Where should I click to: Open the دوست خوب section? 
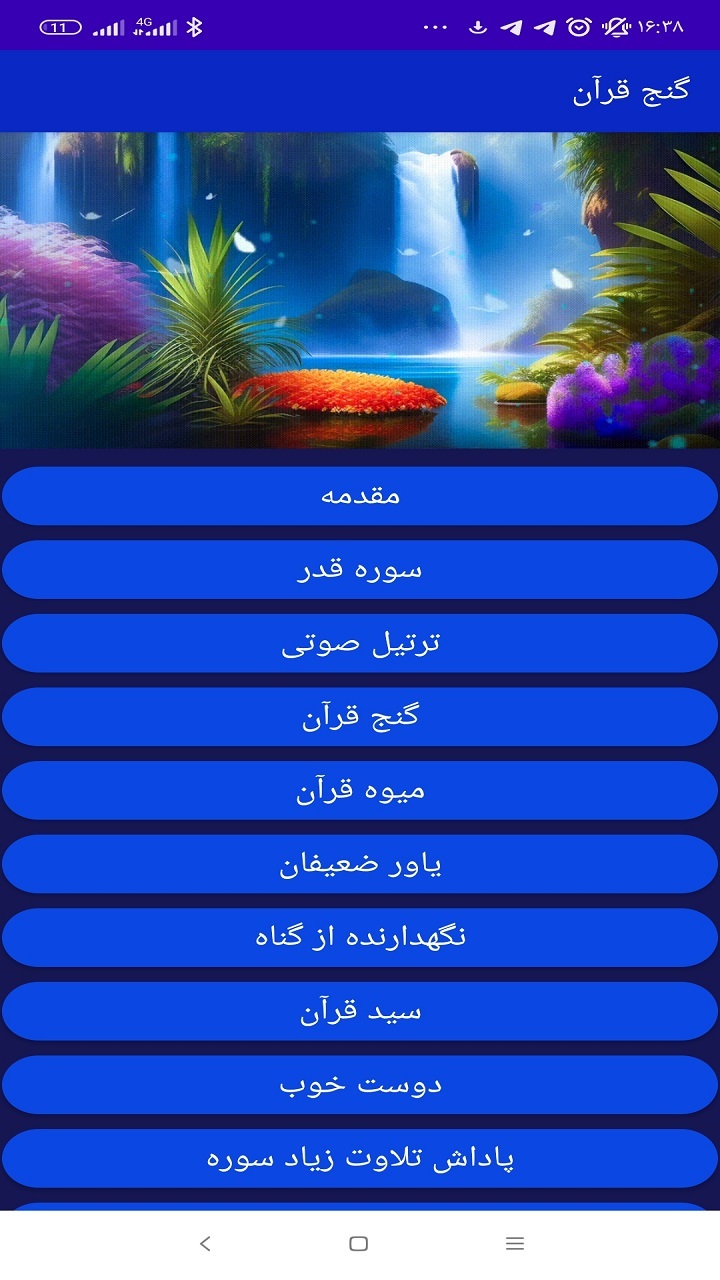click(360, 1084)
